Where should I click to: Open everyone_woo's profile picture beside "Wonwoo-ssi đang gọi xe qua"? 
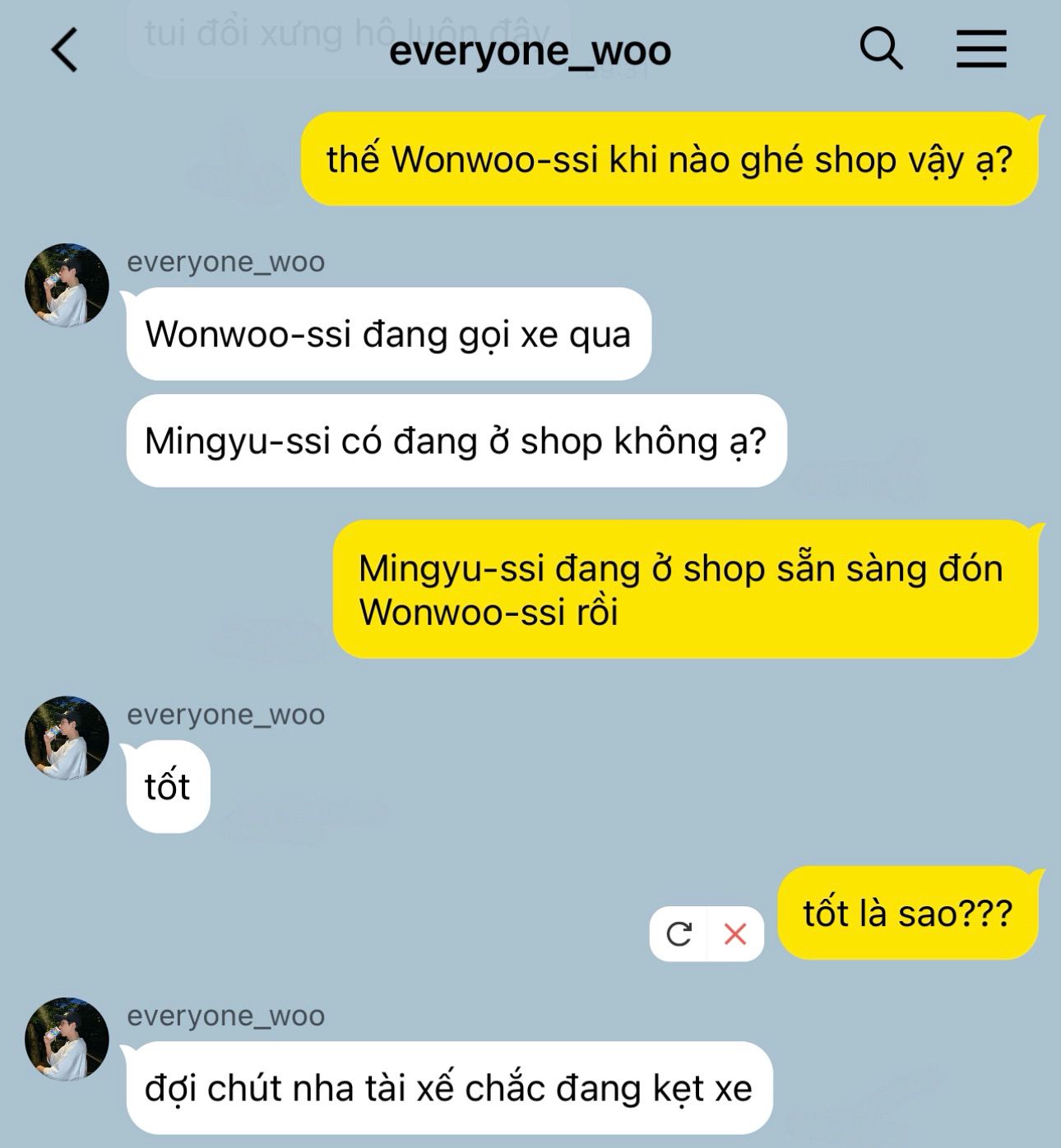(x=67, y=285)
